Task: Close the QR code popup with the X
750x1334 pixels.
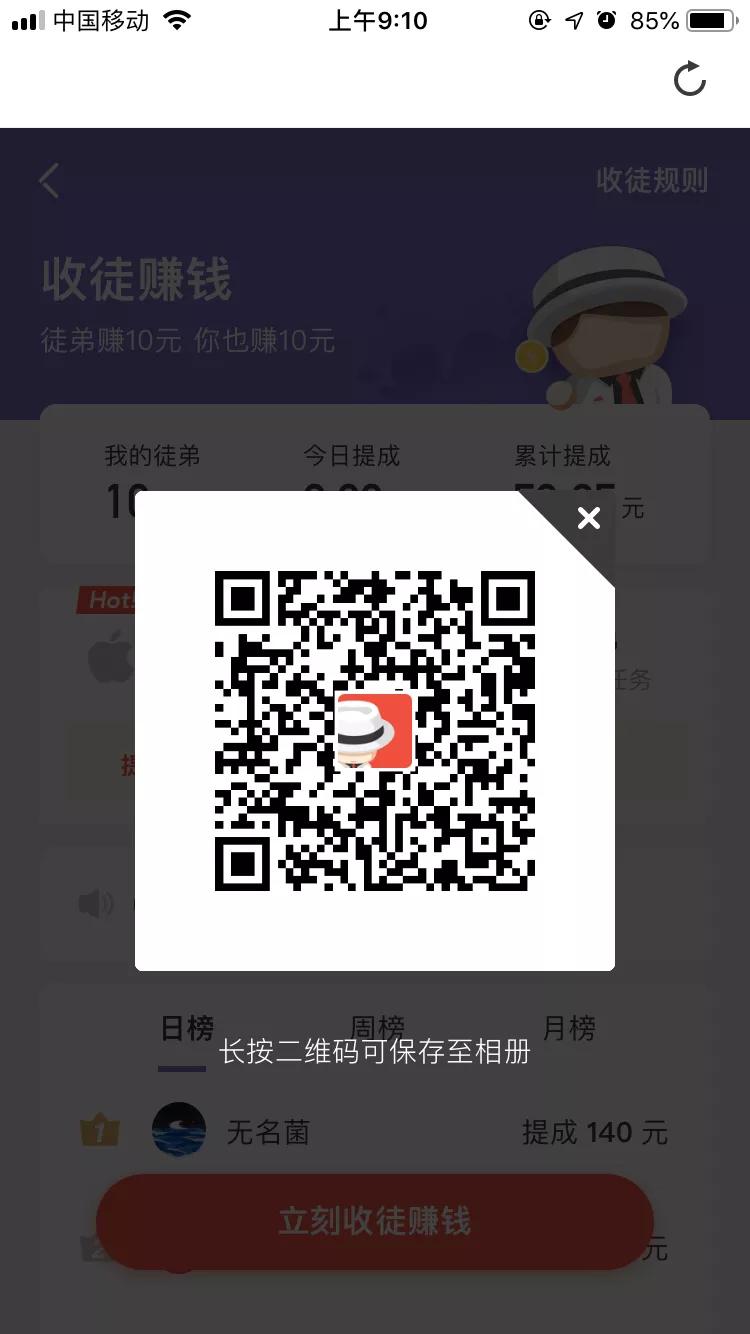Action: point(588,517)
